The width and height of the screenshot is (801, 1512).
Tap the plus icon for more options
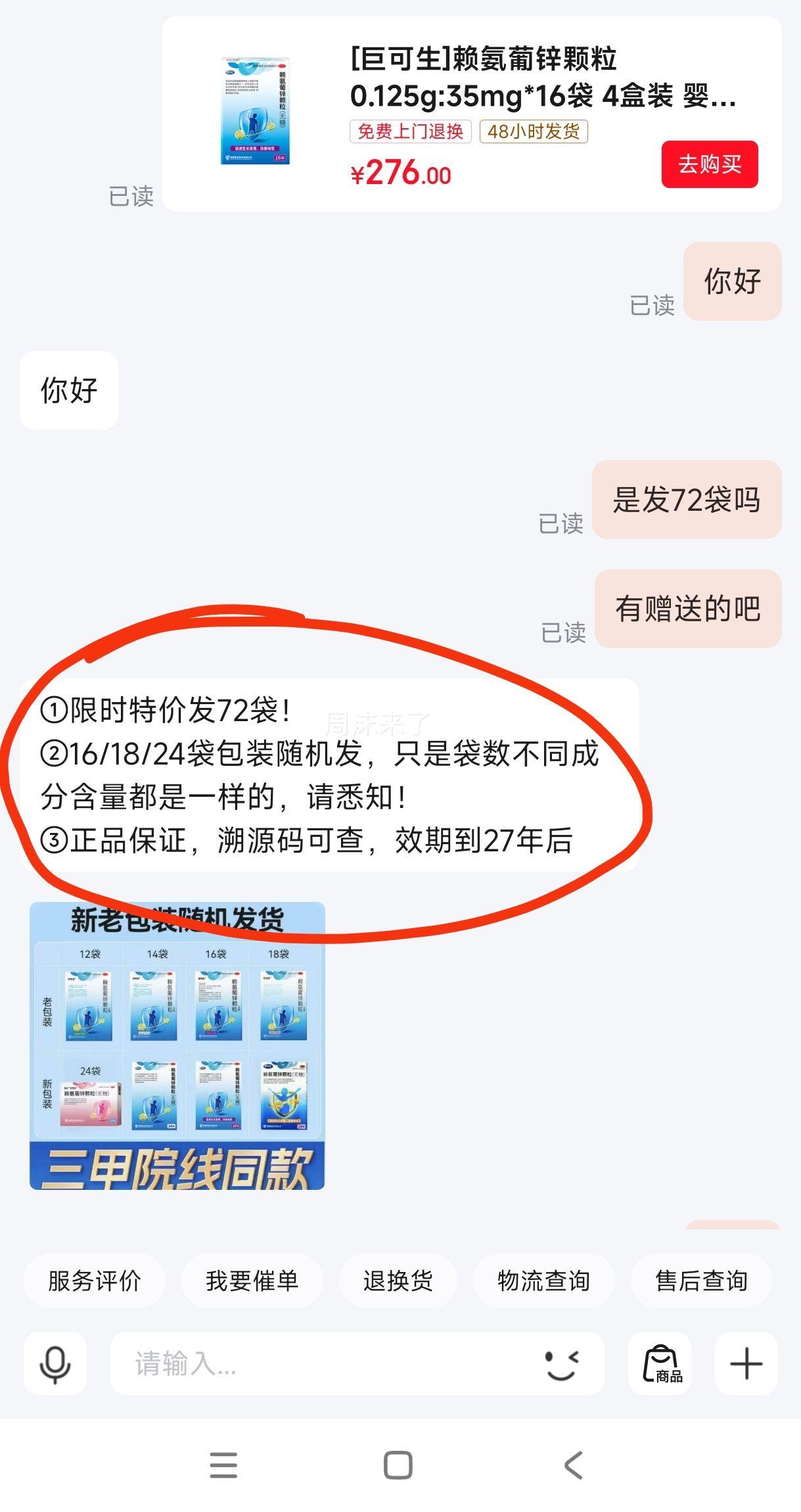(x=746, y=1364)
